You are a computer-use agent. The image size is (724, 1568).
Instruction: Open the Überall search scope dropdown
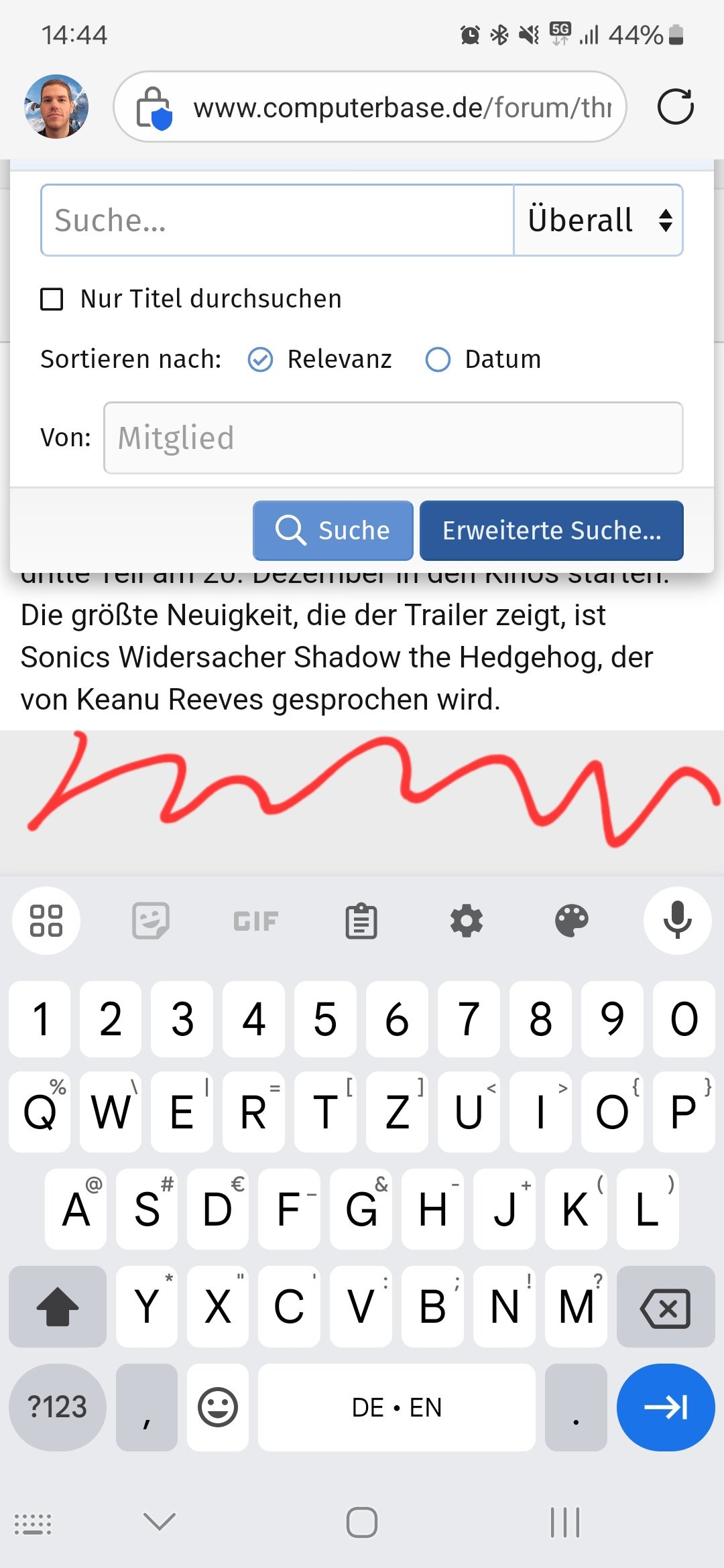point(598,220)
